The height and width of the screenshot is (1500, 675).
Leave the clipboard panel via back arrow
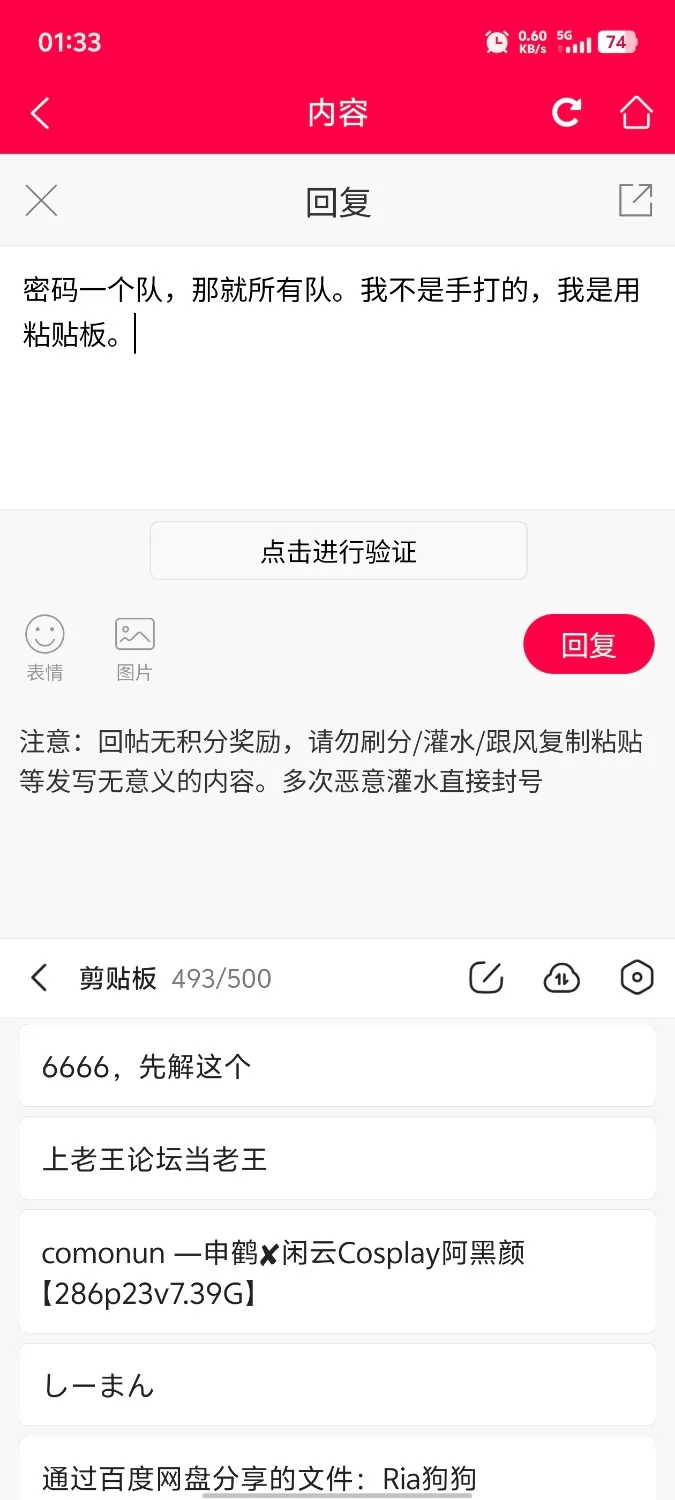point(39,978)
